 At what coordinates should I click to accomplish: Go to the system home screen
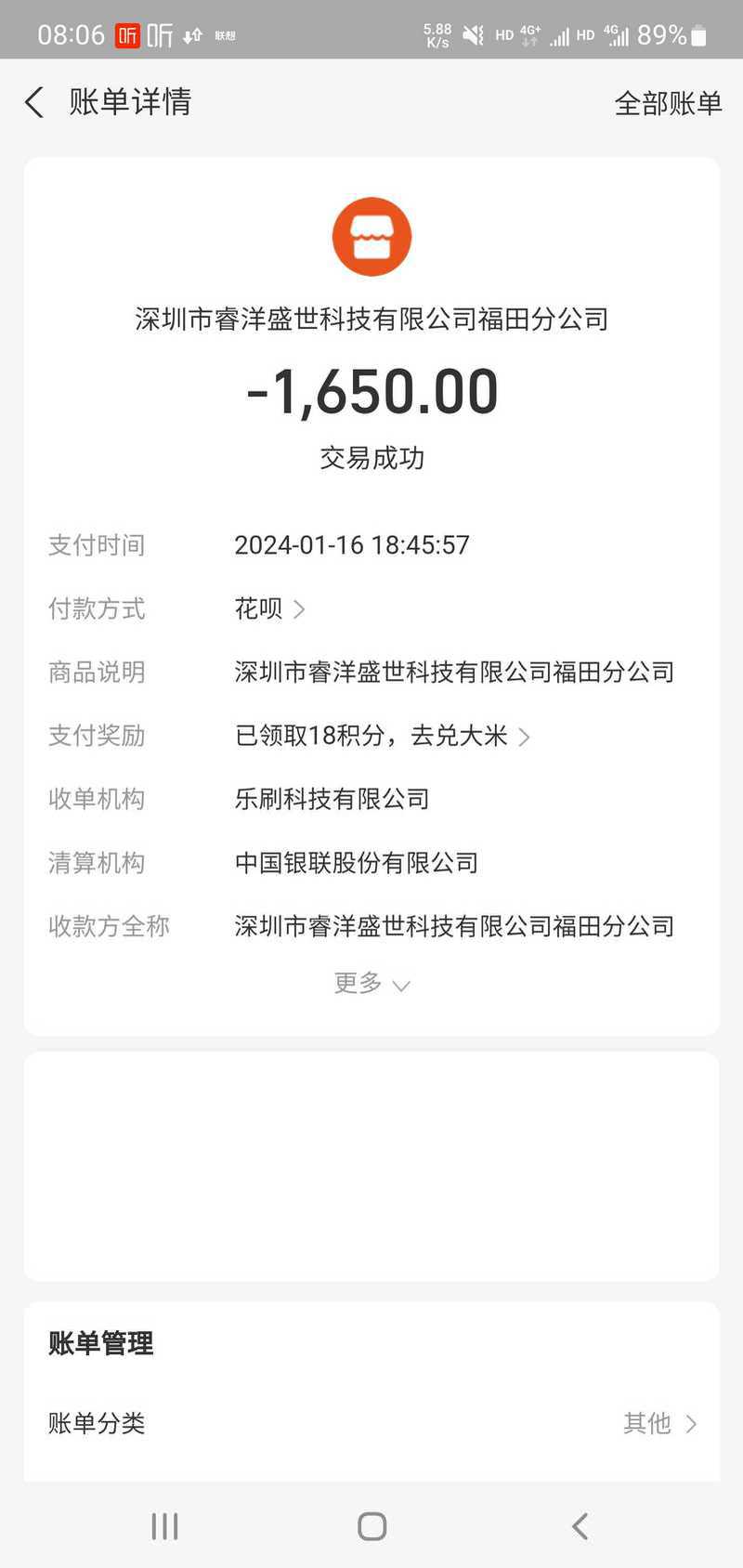371,1526
